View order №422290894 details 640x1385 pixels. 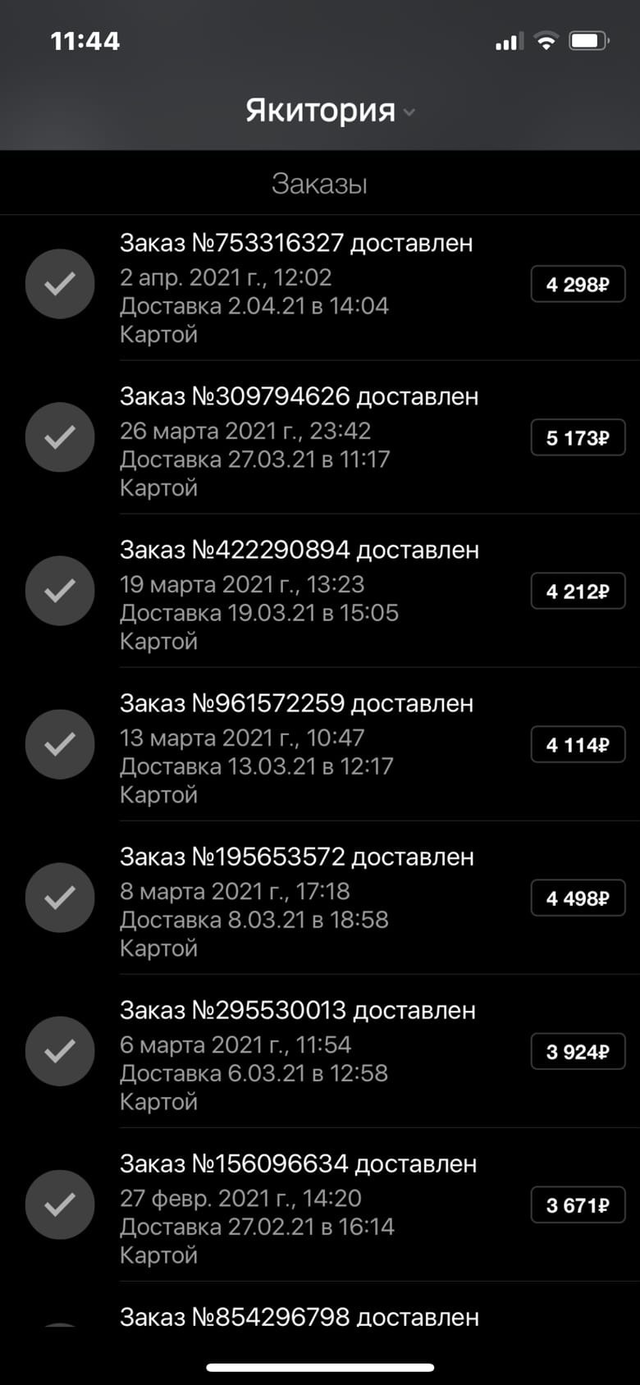point(320,591)
